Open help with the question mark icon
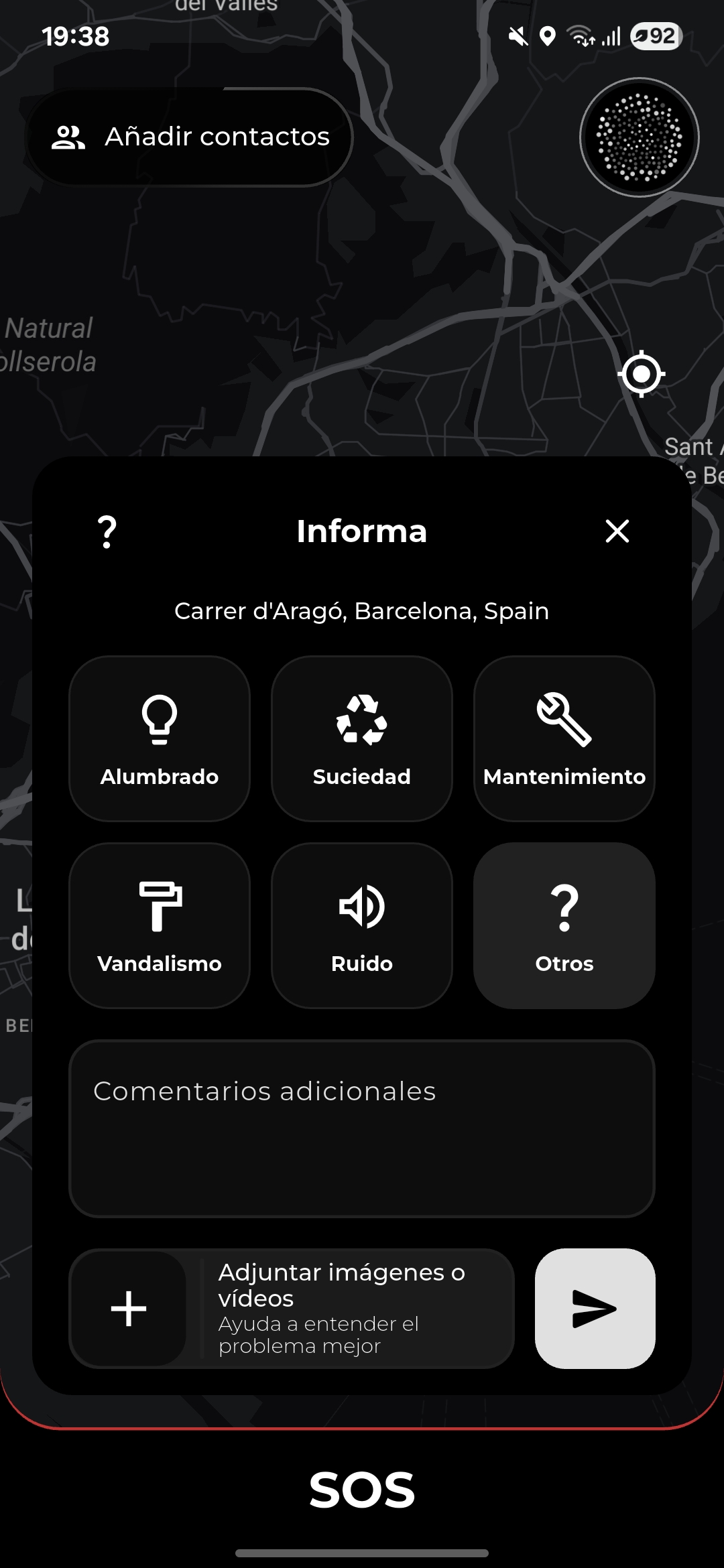Image resolution: width=724 pixels, height=1568 pixels. click(x=105, y=531)
